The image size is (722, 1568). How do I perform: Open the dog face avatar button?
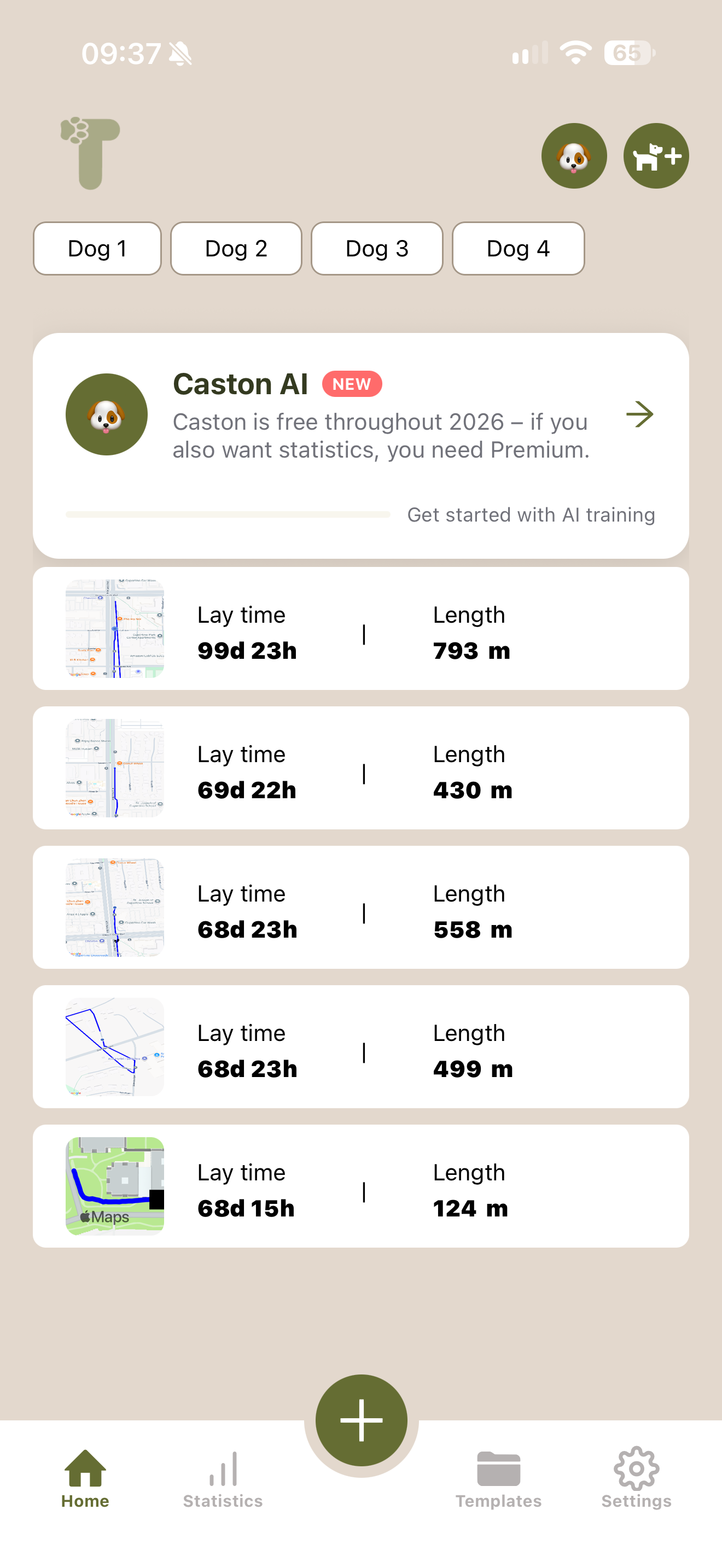click(x=573, y=156)
